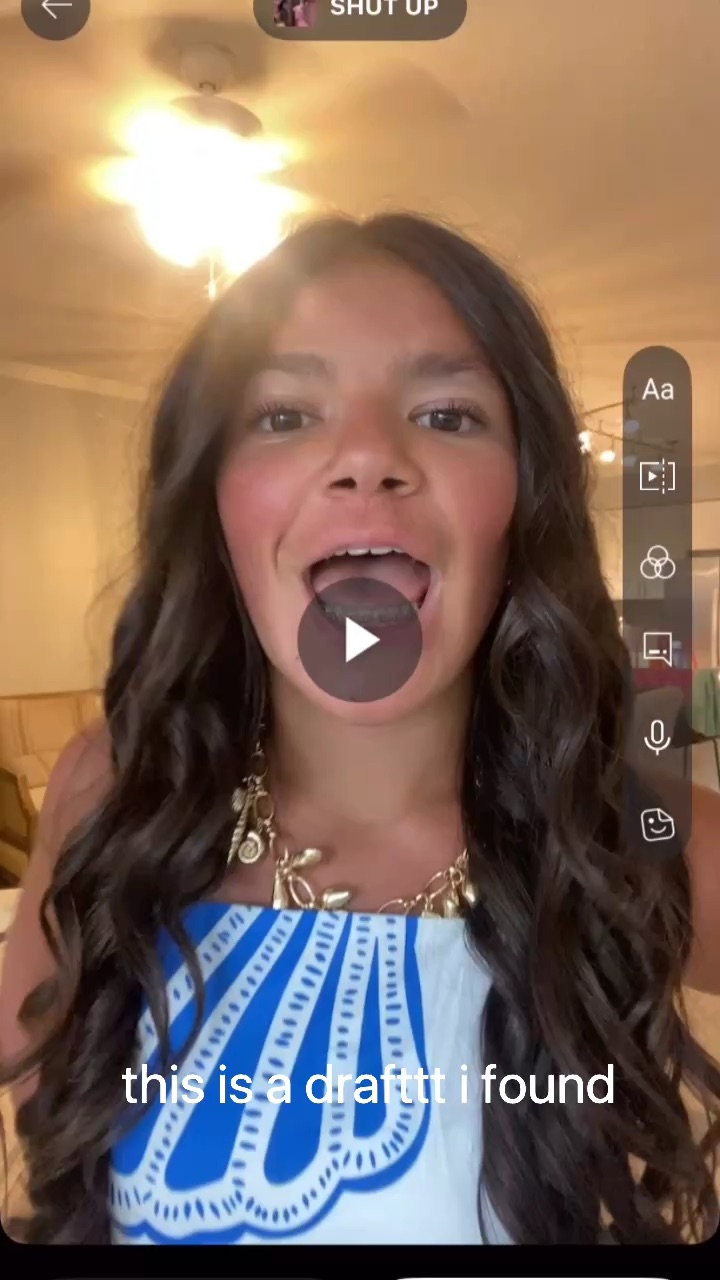Open the captions tool
The height and width of the screenshot is (1280, 720).
(657, 649)
